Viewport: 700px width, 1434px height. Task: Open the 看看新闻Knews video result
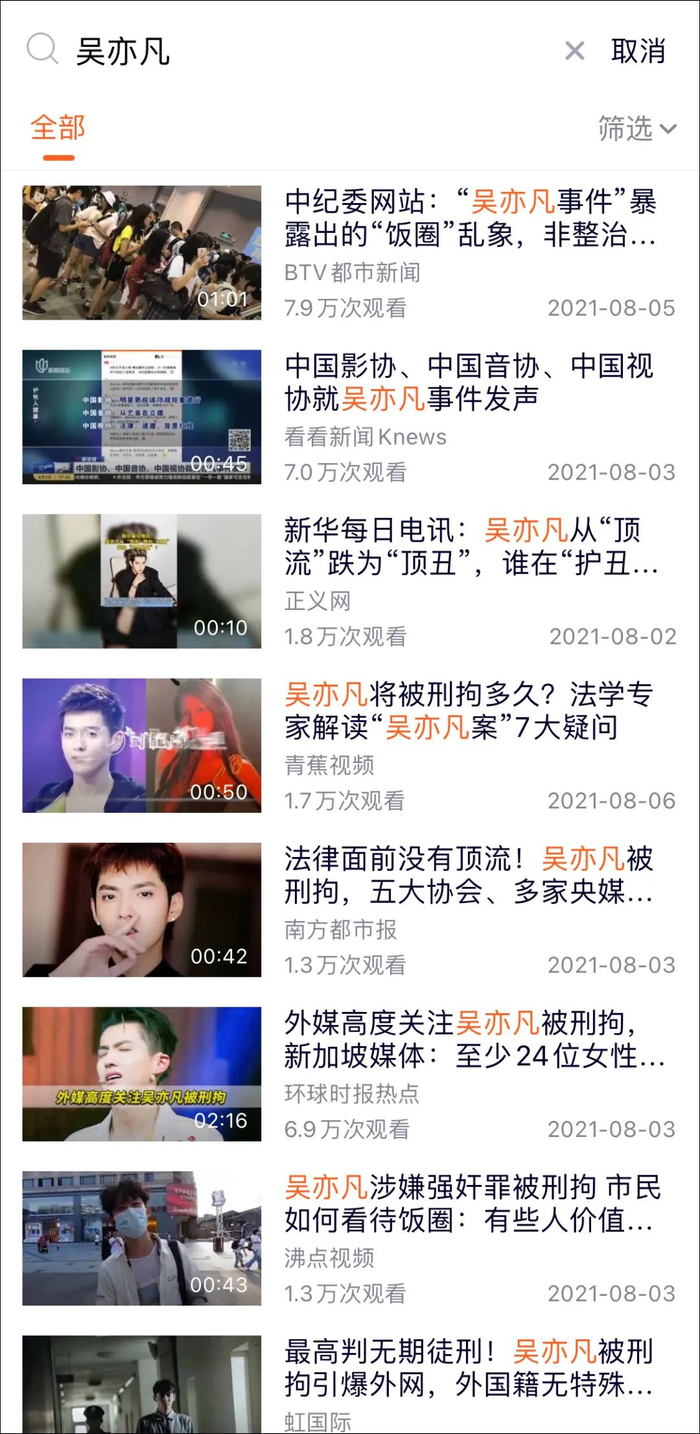468,382
